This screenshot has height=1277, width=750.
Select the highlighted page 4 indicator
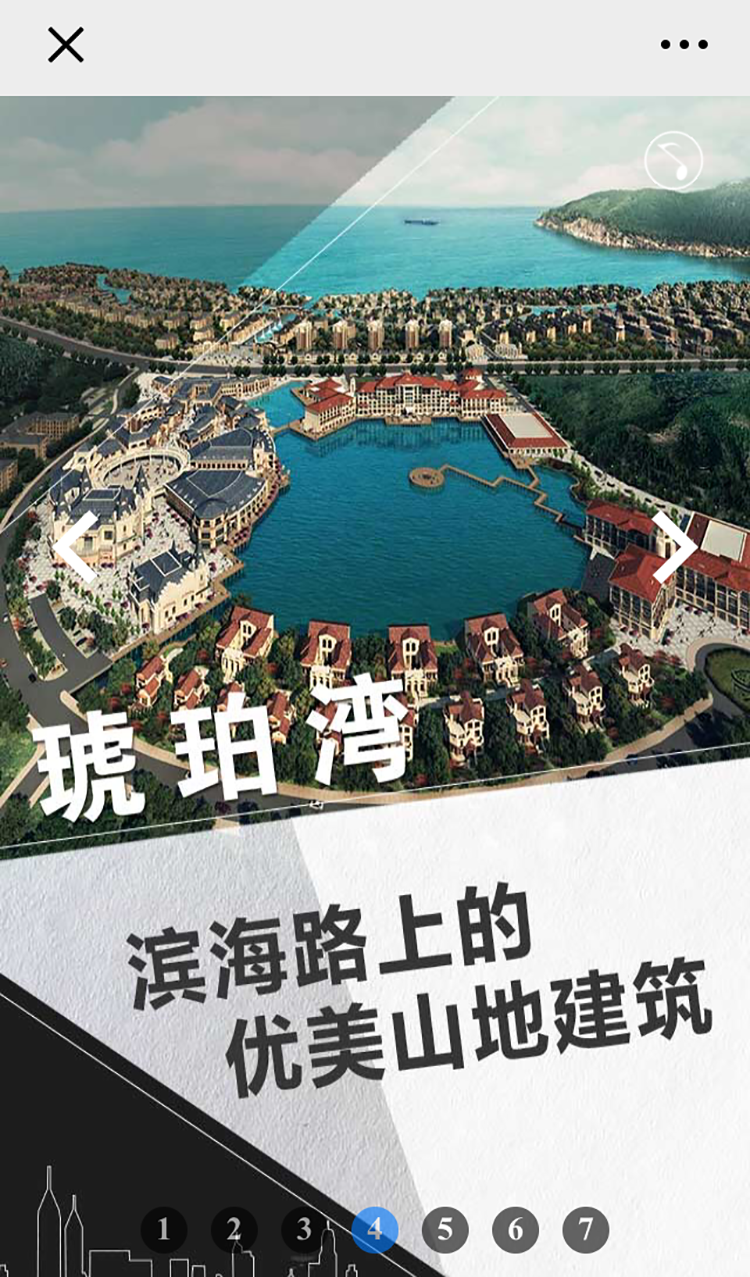tap(375, 1230)
